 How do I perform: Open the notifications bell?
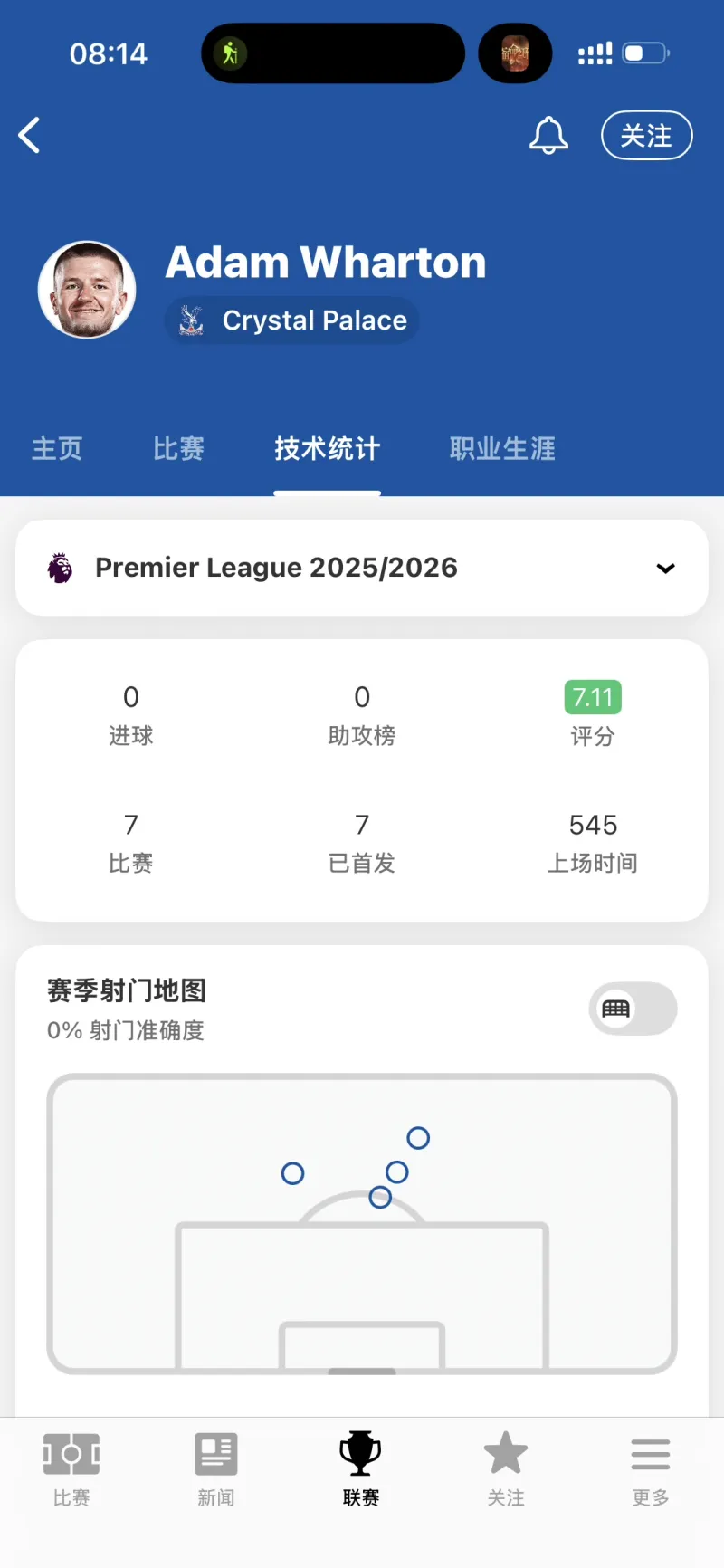coord(548,136)
